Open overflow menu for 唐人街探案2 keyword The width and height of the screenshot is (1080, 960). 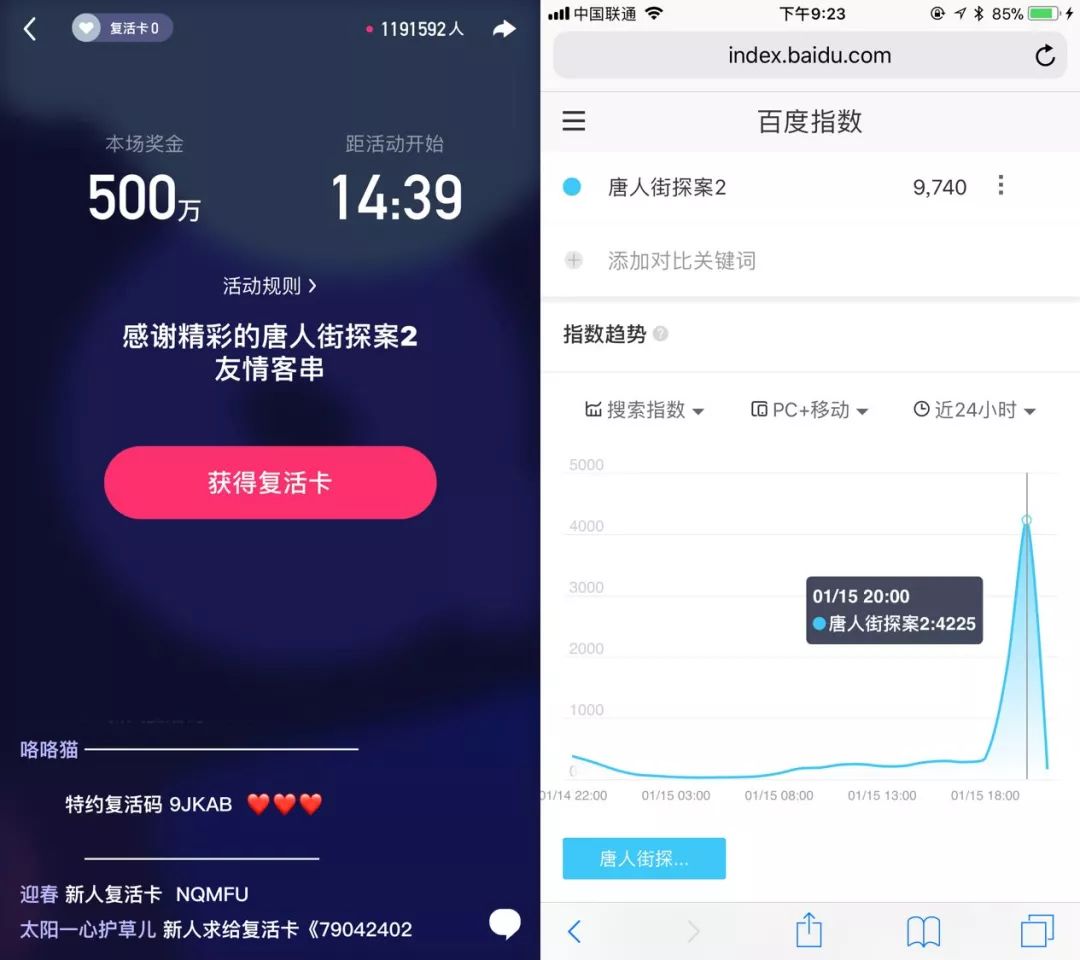click(x=1000, y=186)
